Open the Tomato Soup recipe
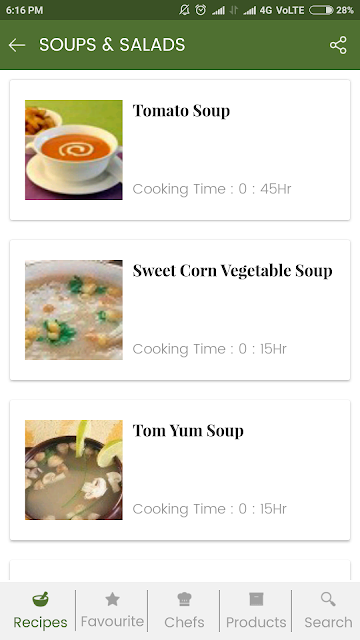Screen dimensions: 360x640 pyautogui.click(x=180, y=150)
